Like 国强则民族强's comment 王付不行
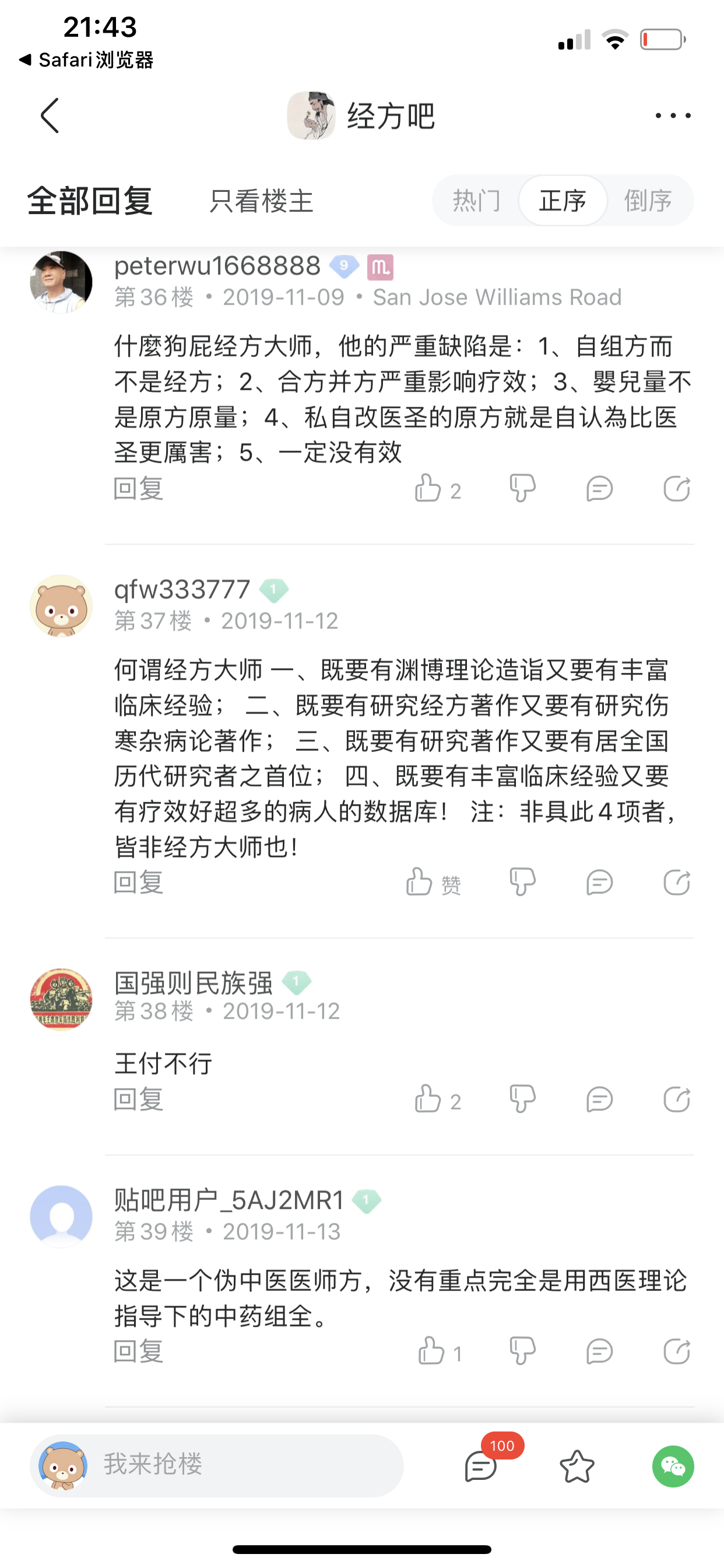 [x=428, y=1100]
